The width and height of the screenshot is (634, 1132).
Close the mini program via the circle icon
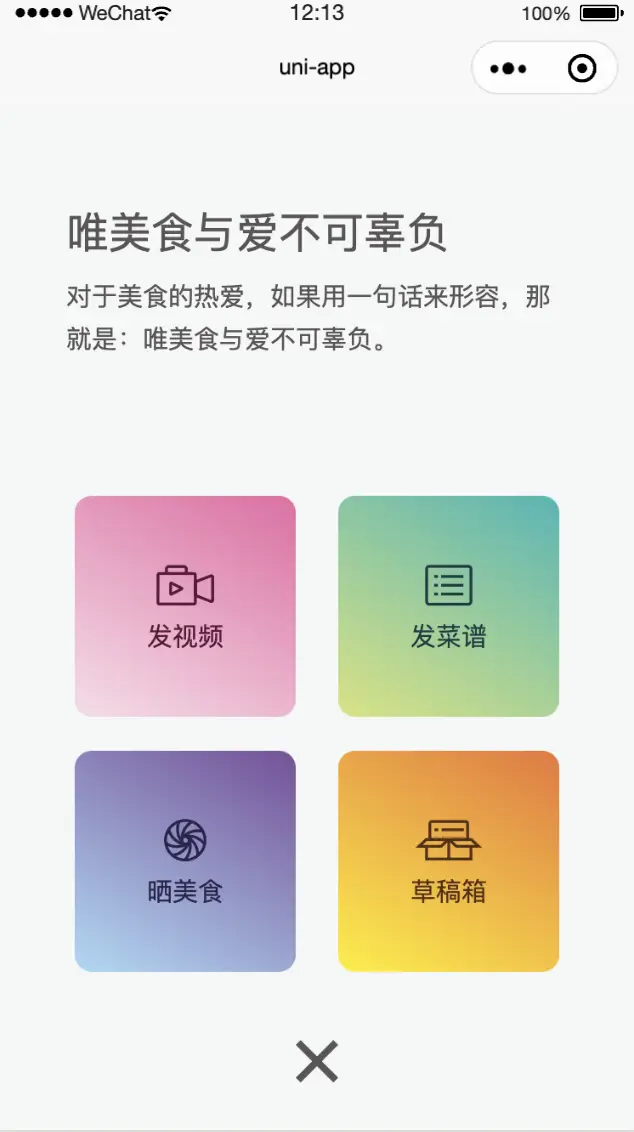click(x=581, y=68)
